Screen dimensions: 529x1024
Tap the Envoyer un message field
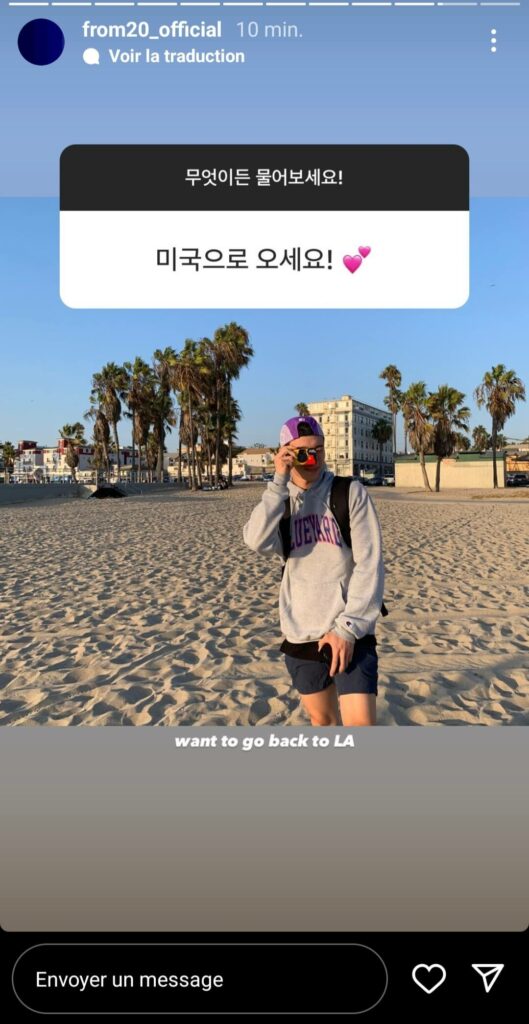[x=200, y=979]
